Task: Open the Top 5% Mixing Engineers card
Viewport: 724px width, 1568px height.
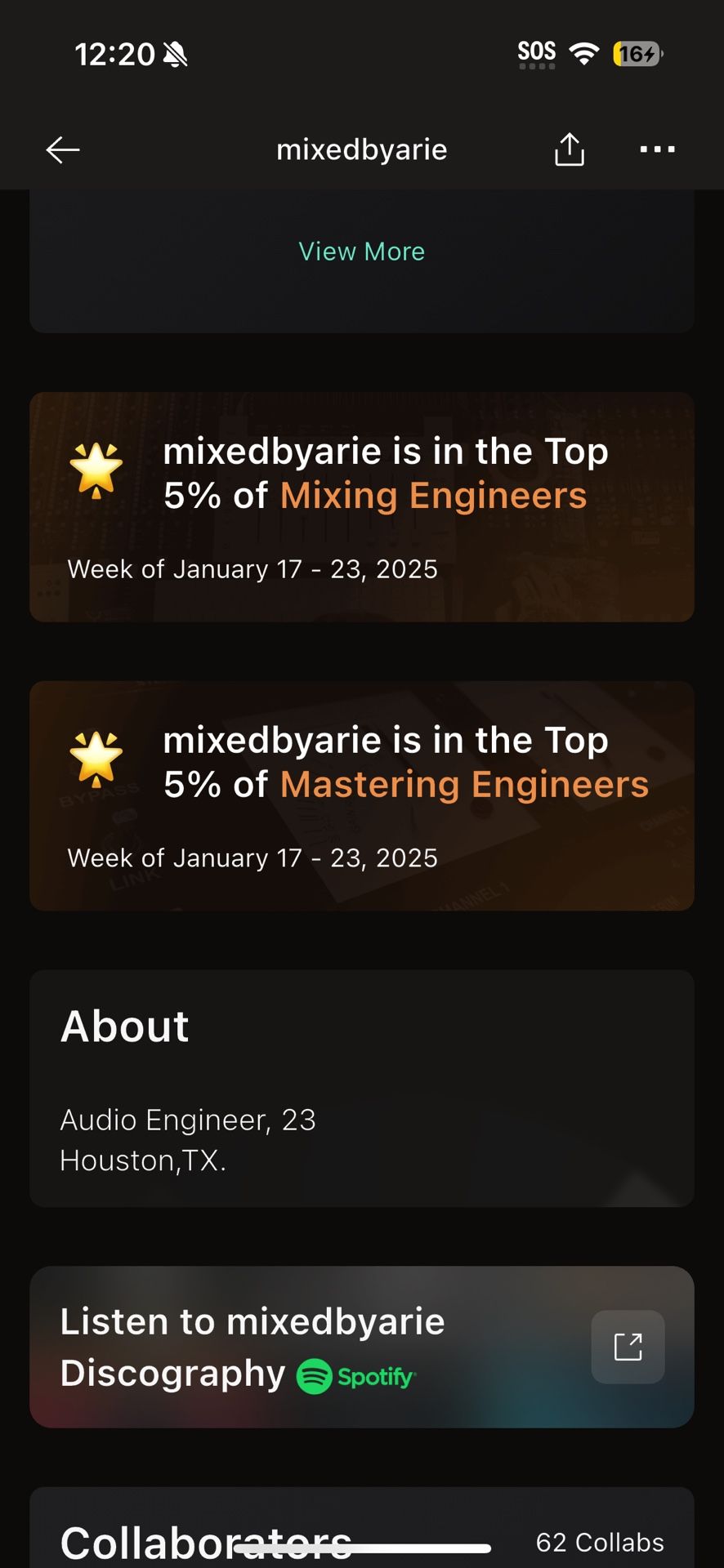Action: [x=361, y=507]
